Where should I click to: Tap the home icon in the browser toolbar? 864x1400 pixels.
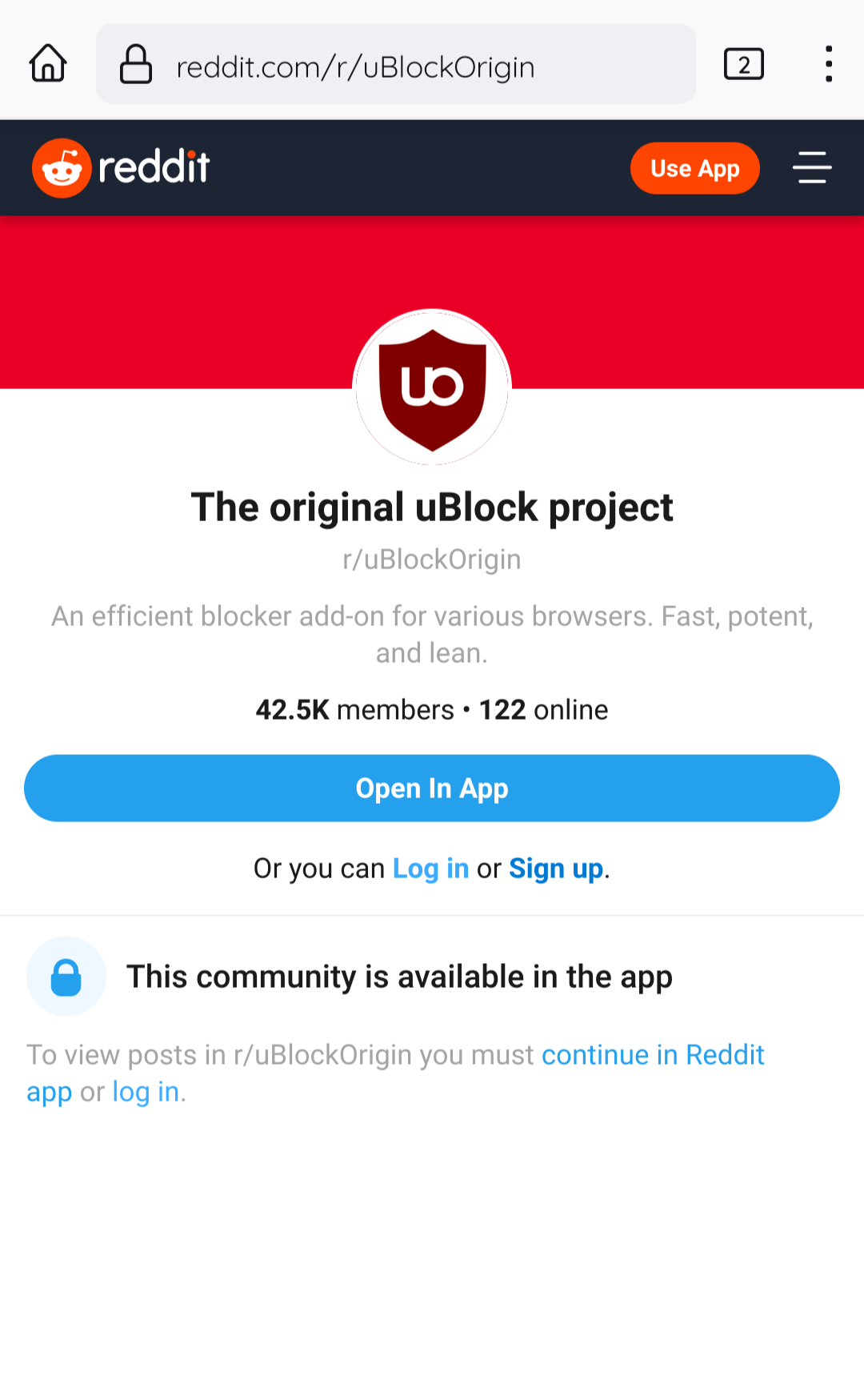click(47, 64)
